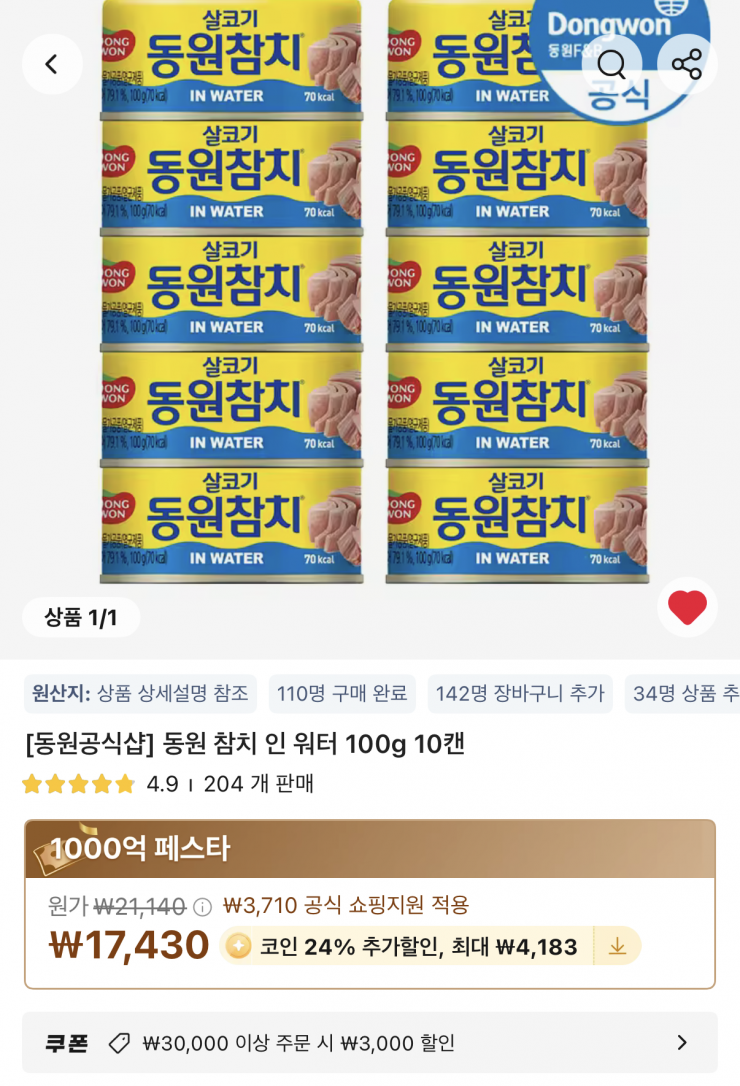Select the 110명 구매 완료 chip
The image size is (740, 1086).
[x=342, y=693]
